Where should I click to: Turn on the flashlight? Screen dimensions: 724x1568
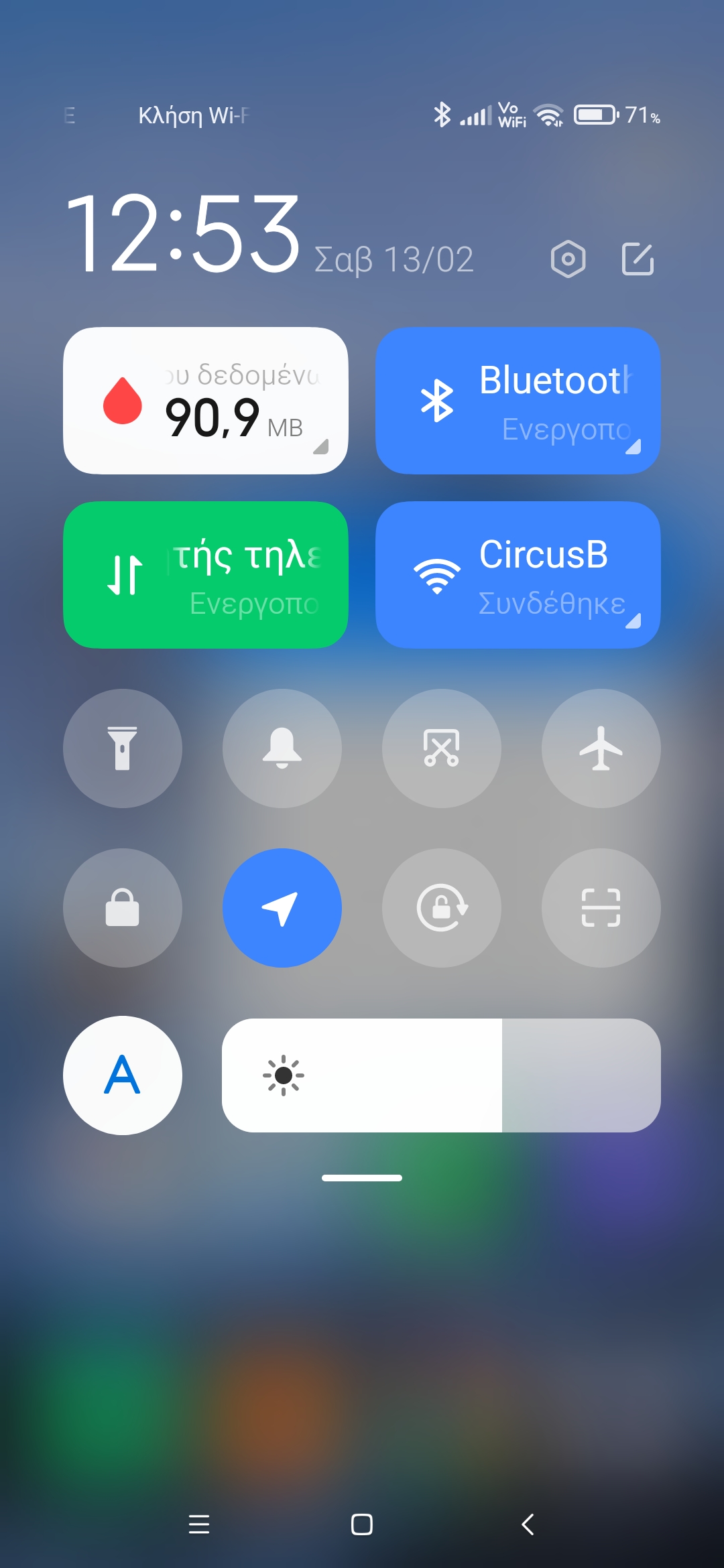[123, 748]
